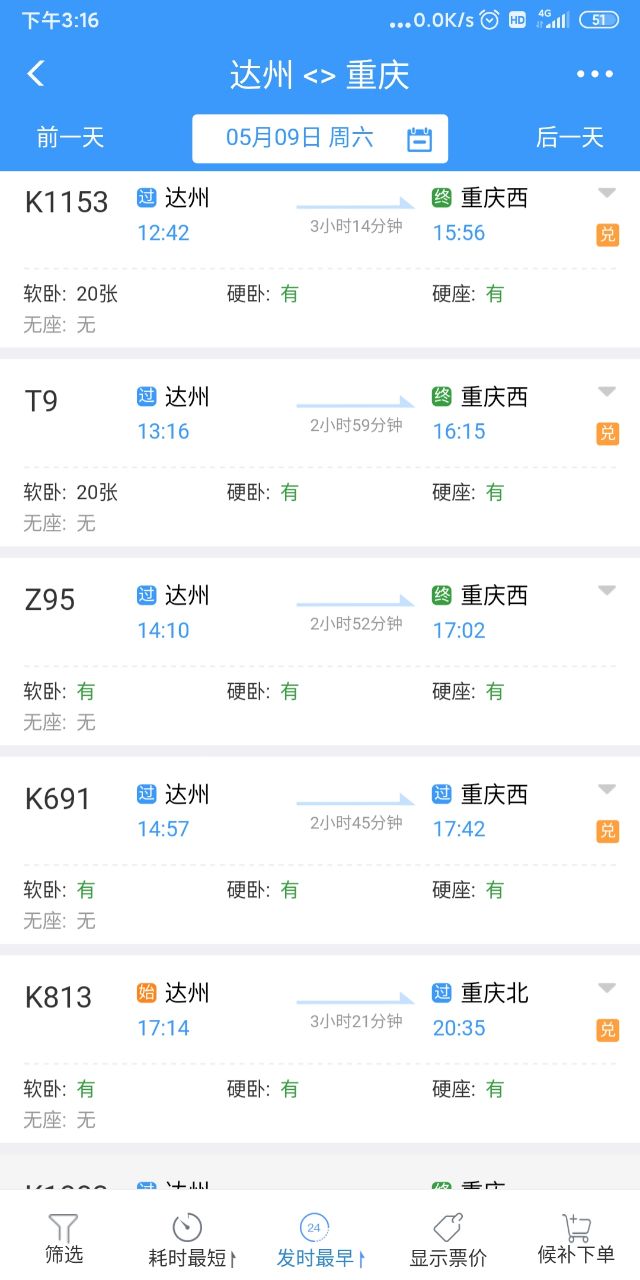
Task: Select train T9 departing 13:16
Action: [x=300, y=414]
